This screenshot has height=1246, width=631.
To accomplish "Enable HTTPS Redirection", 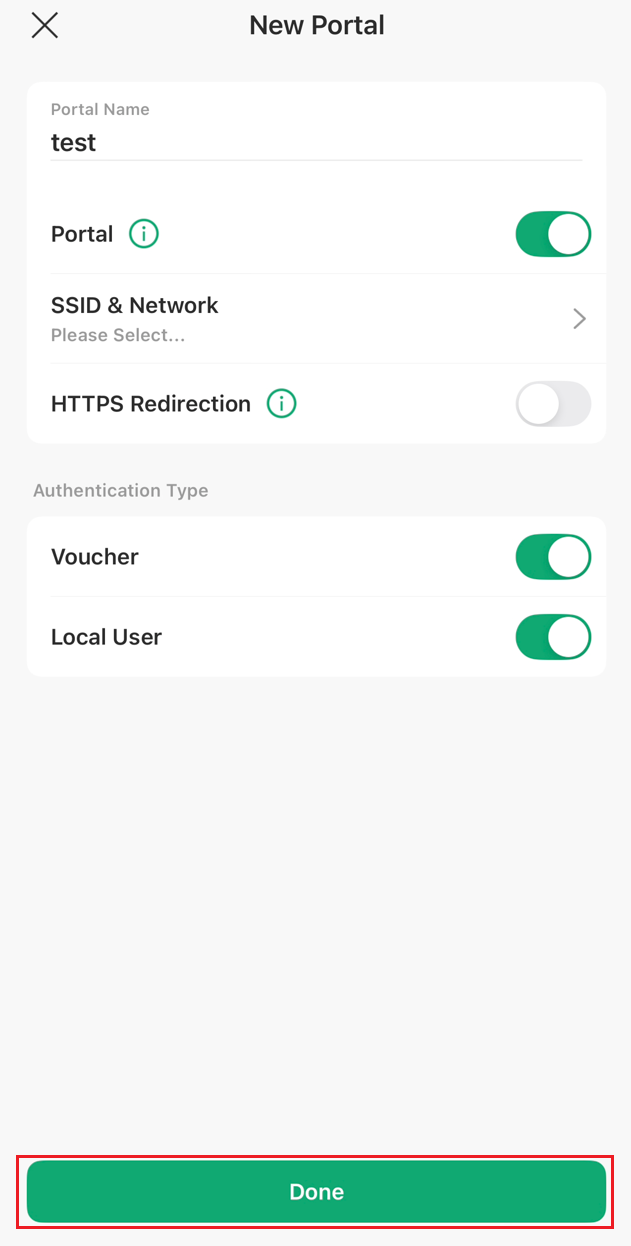I will click(553, 404).
